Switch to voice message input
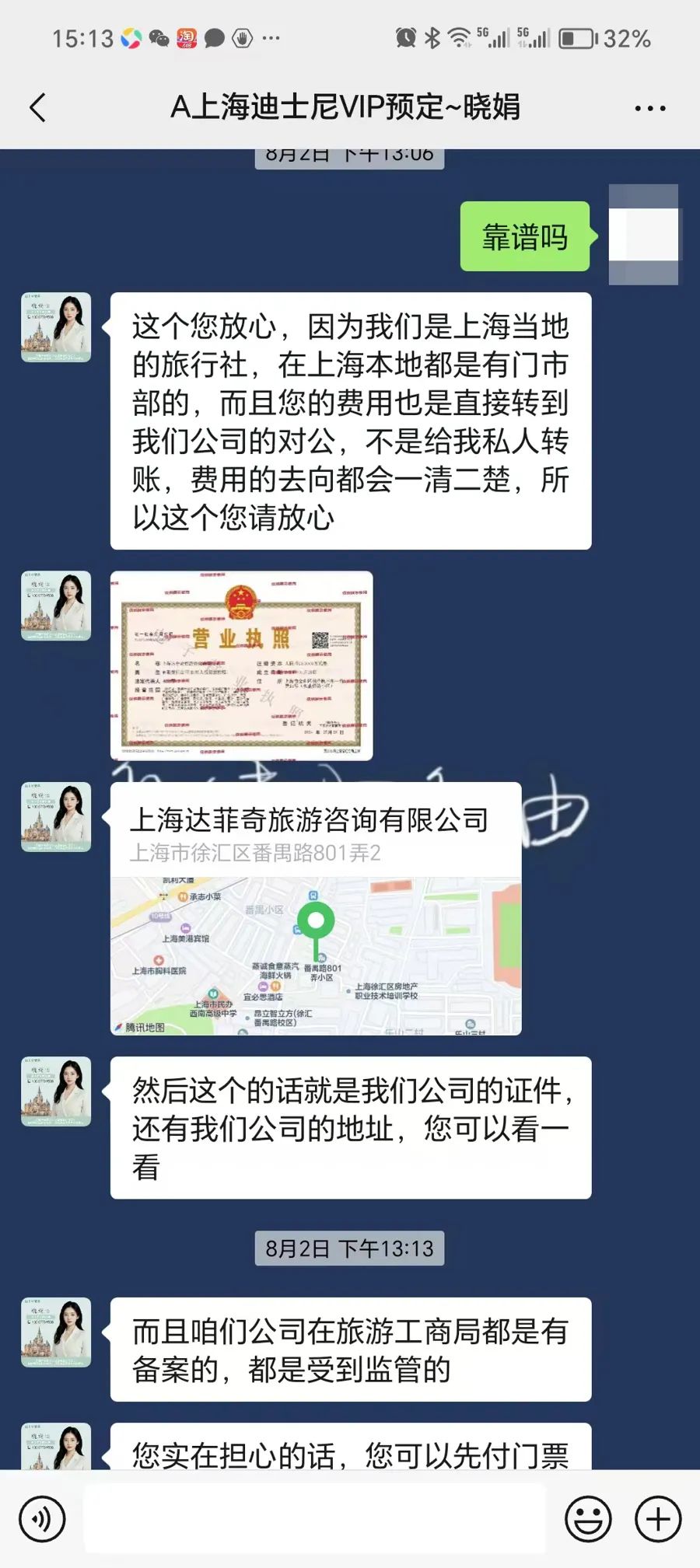 (x=42, y=1519)
